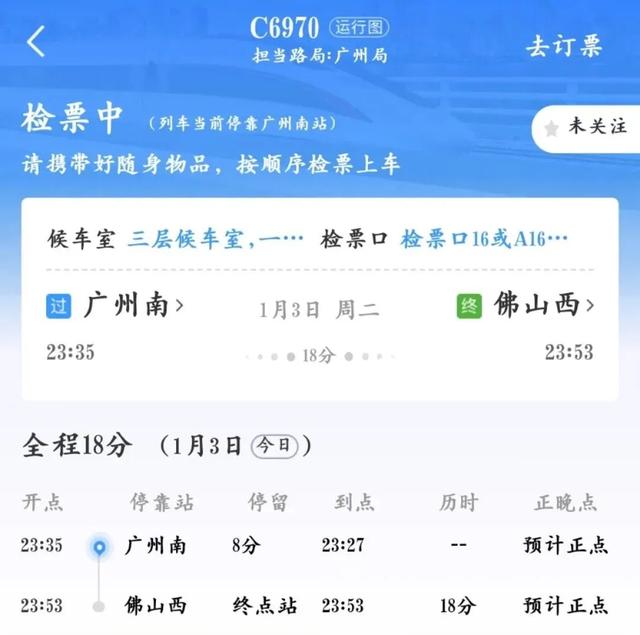Image resolution: width=640 pixels, height=635 pixels.
Task: Open 佛山西 station details
Action: 542,305
